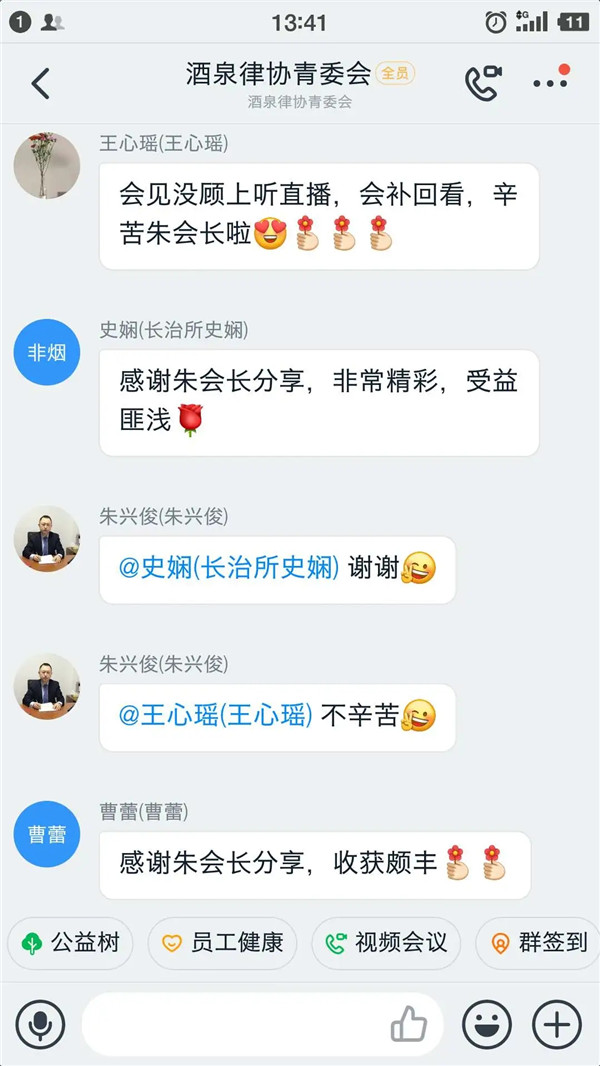Open 曹蕾's profile avatar
Viewport: 600px width, 1066px height.
coord(47,834)
